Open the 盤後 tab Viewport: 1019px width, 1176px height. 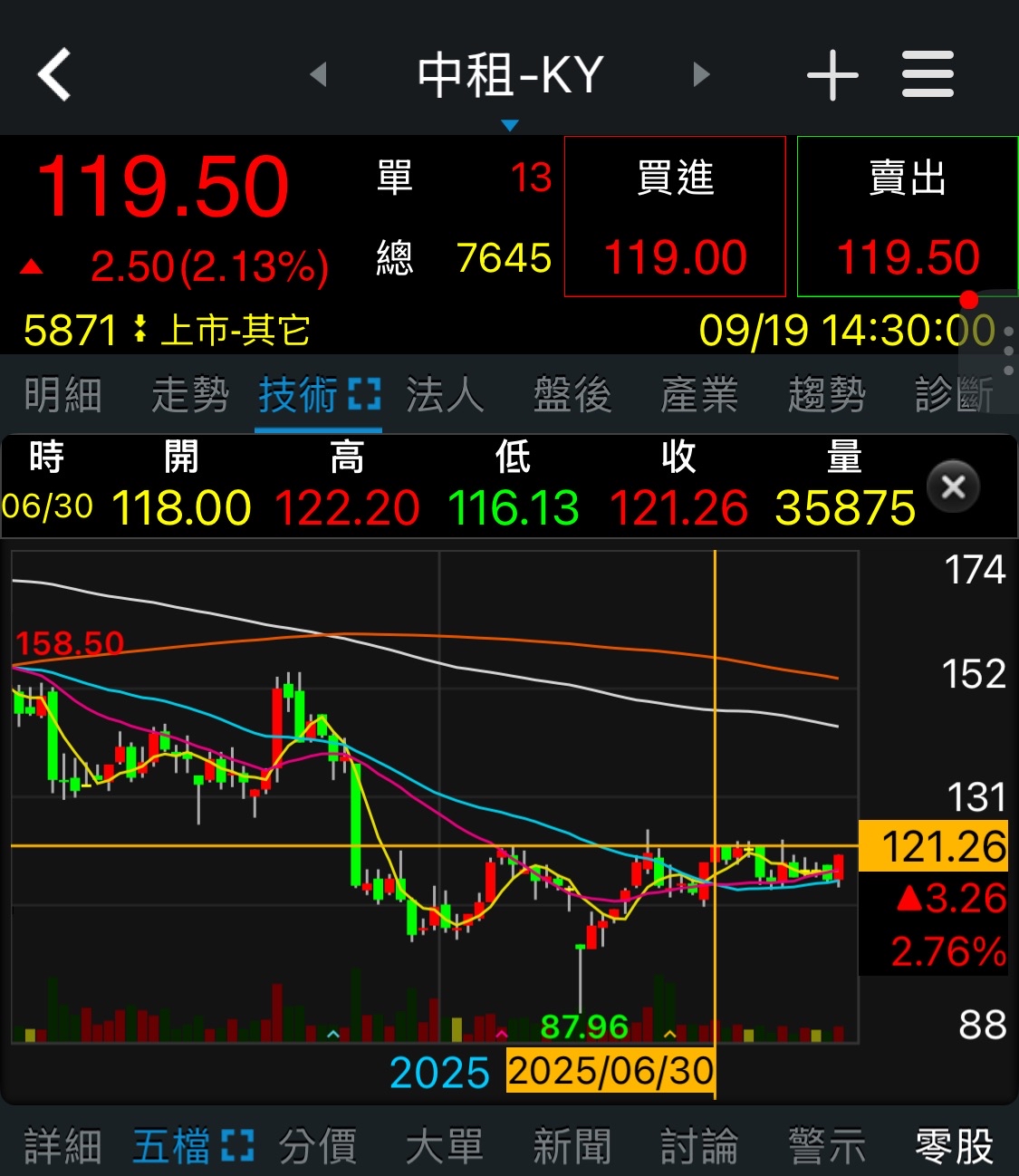click(572, 395)
